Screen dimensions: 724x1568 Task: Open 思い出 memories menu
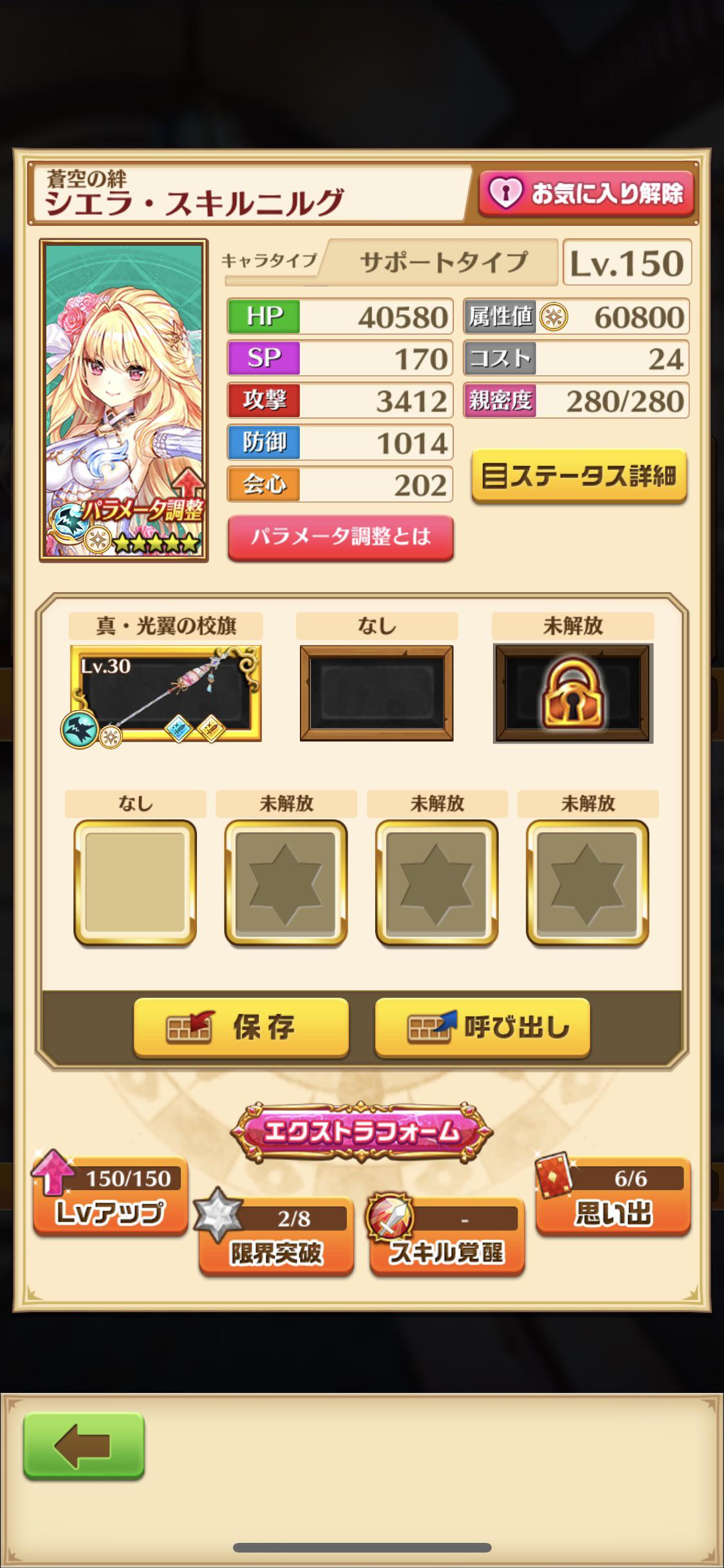pyautogui.click(x=613, y=1199)
